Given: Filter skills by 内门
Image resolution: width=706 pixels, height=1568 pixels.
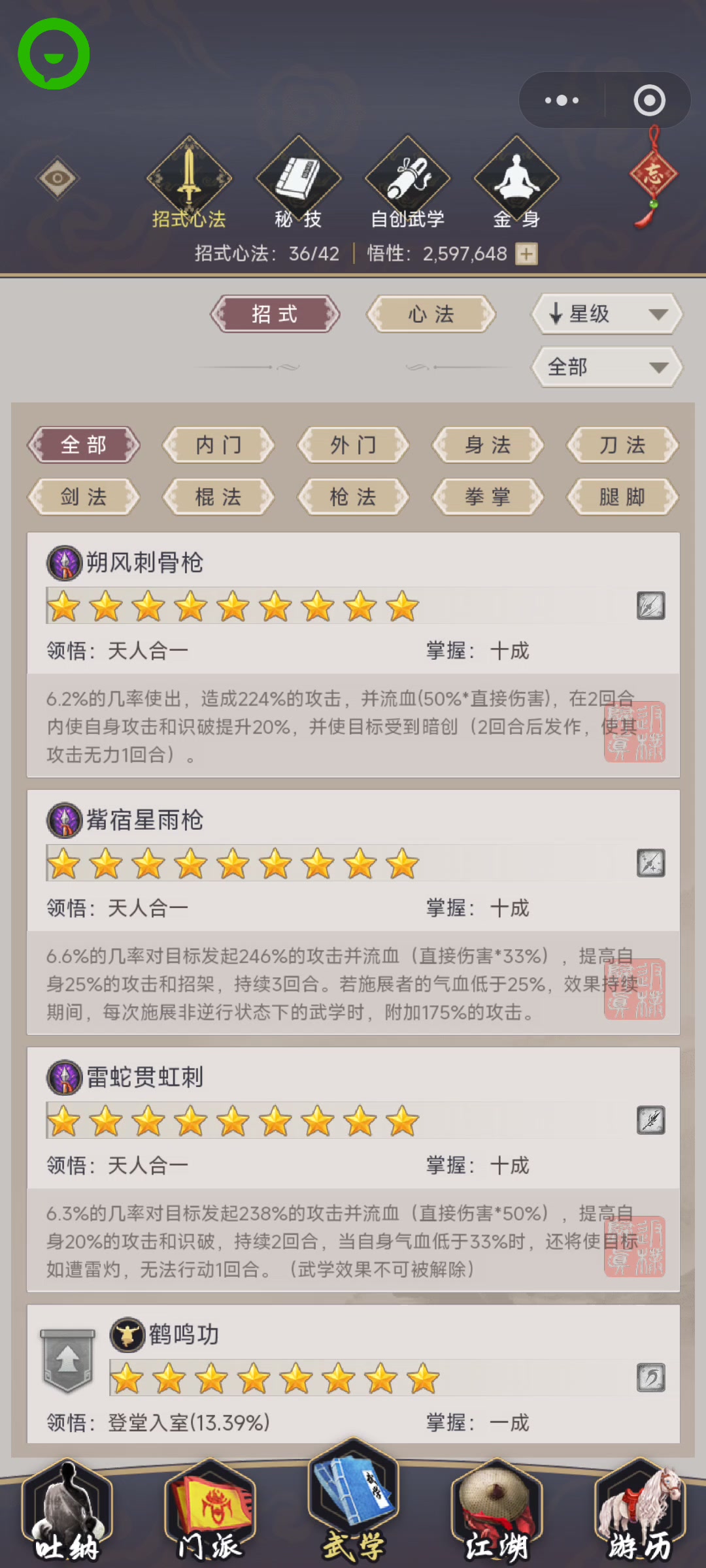Looking at the screenshot, I should (x=218, y=445).
